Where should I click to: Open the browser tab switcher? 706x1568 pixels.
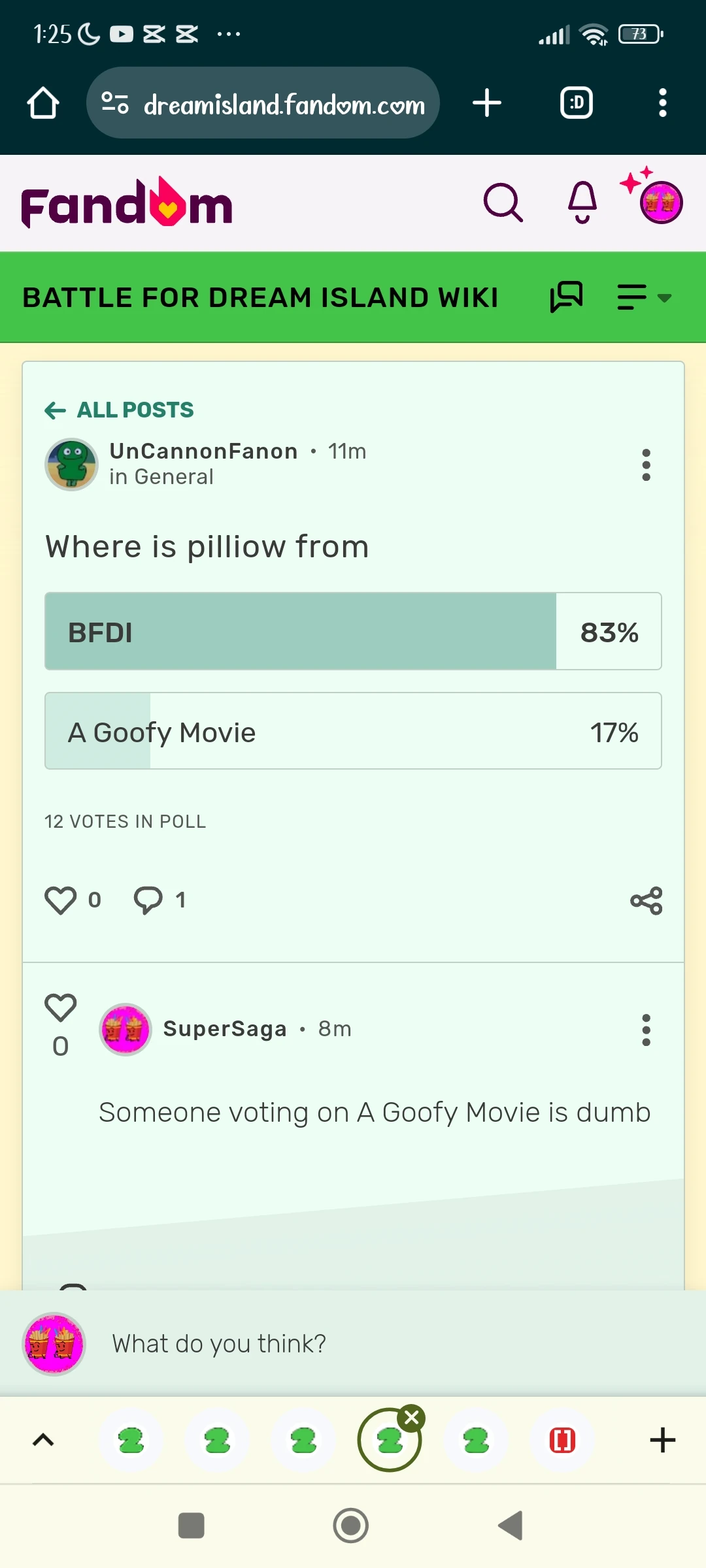[x=576, y=103]
